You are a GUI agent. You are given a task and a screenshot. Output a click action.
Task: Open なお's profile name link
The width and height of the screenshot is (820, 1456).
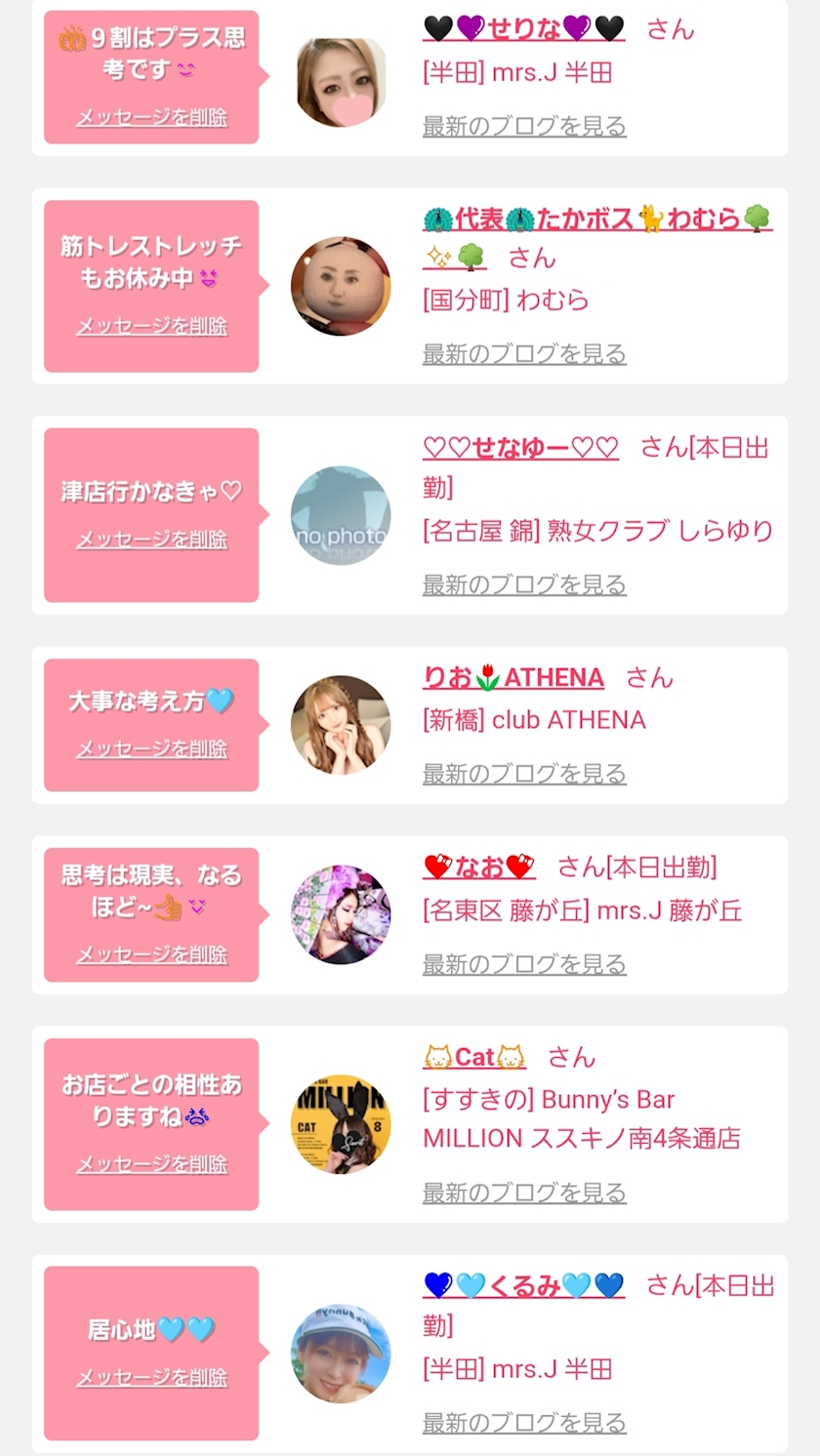pos(479,867)
